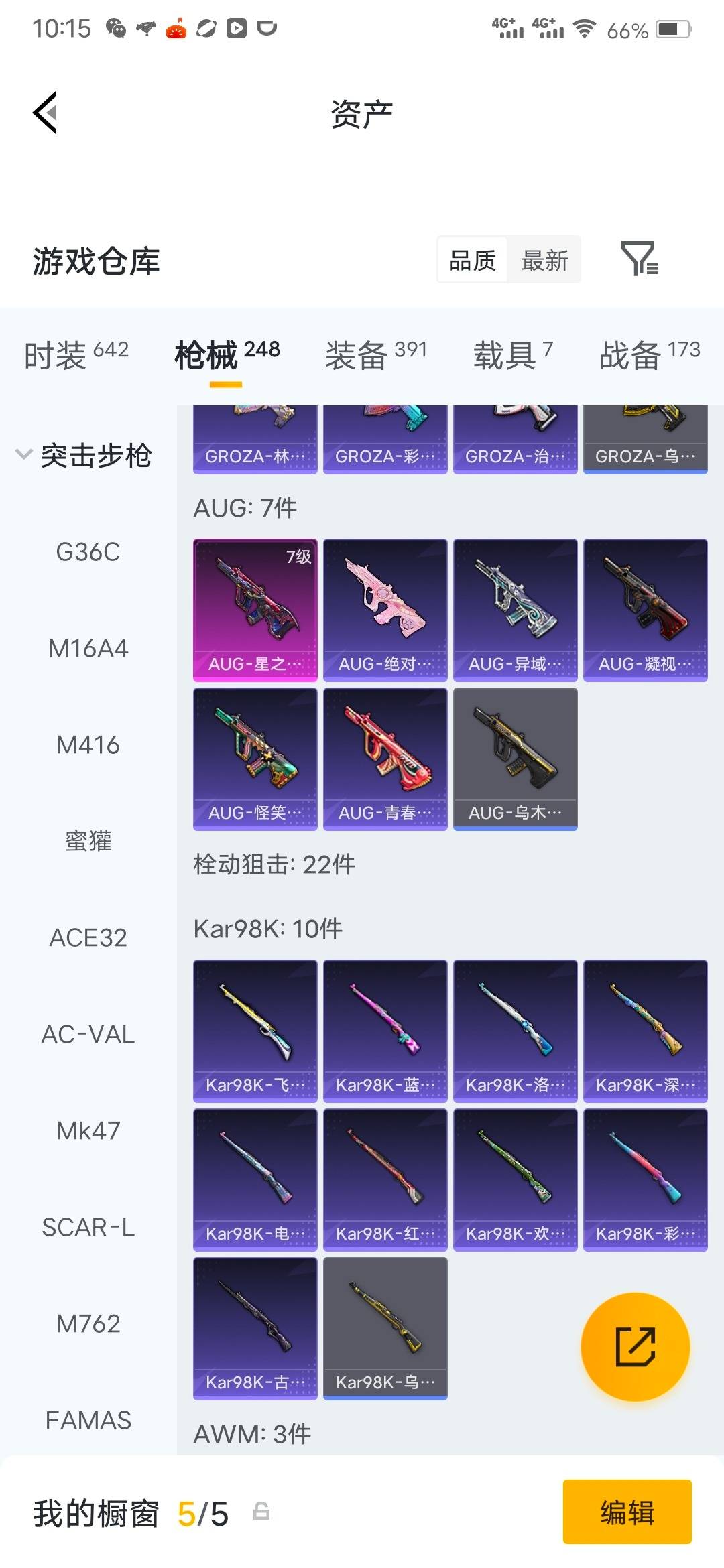Select SCAR-L in the side list
Viewport: 724px width, 1568px height.
[x=88, y=1227]
